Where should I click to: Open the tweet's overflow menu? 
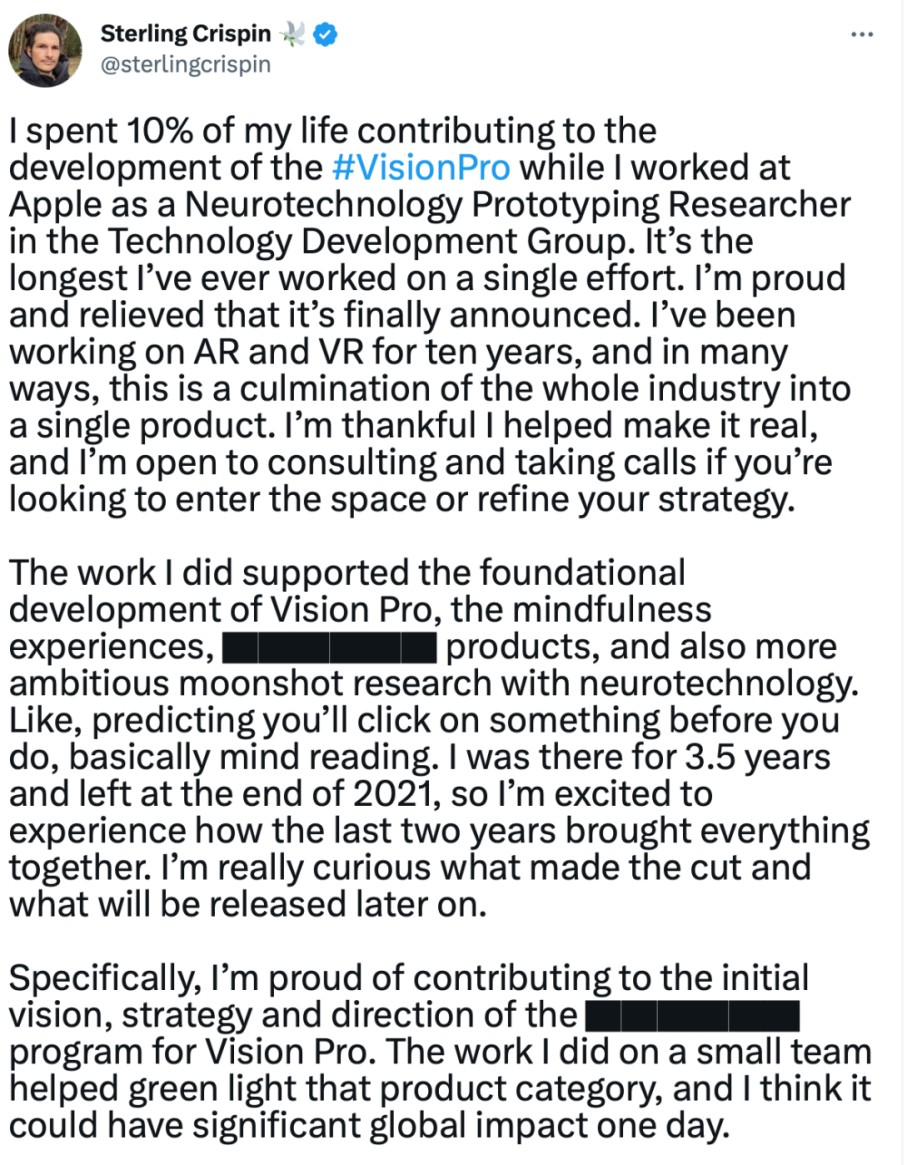point(861,33)
